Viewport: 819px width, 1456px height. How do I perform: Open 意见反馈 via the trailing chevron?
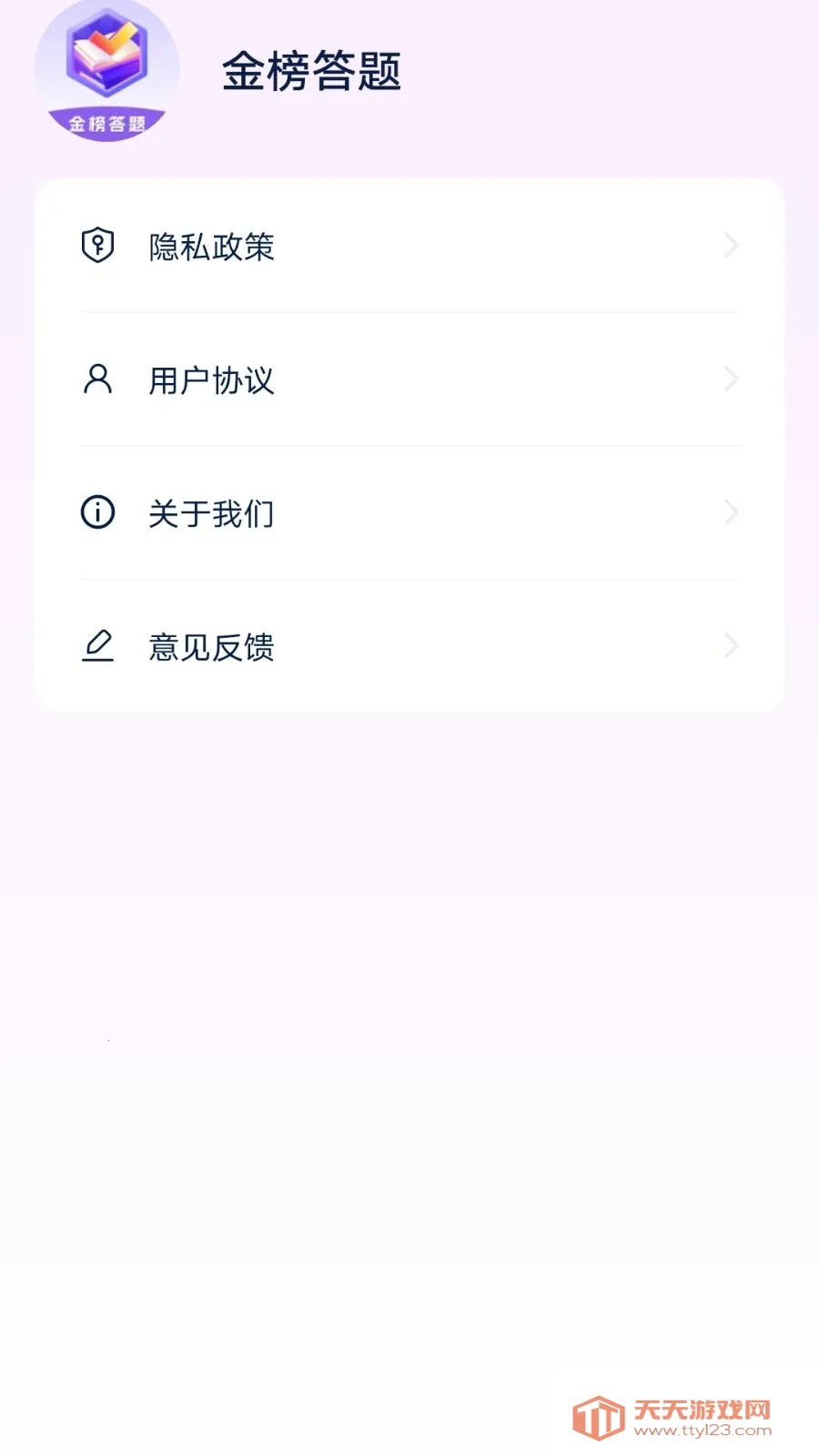[x=732, y=646]
